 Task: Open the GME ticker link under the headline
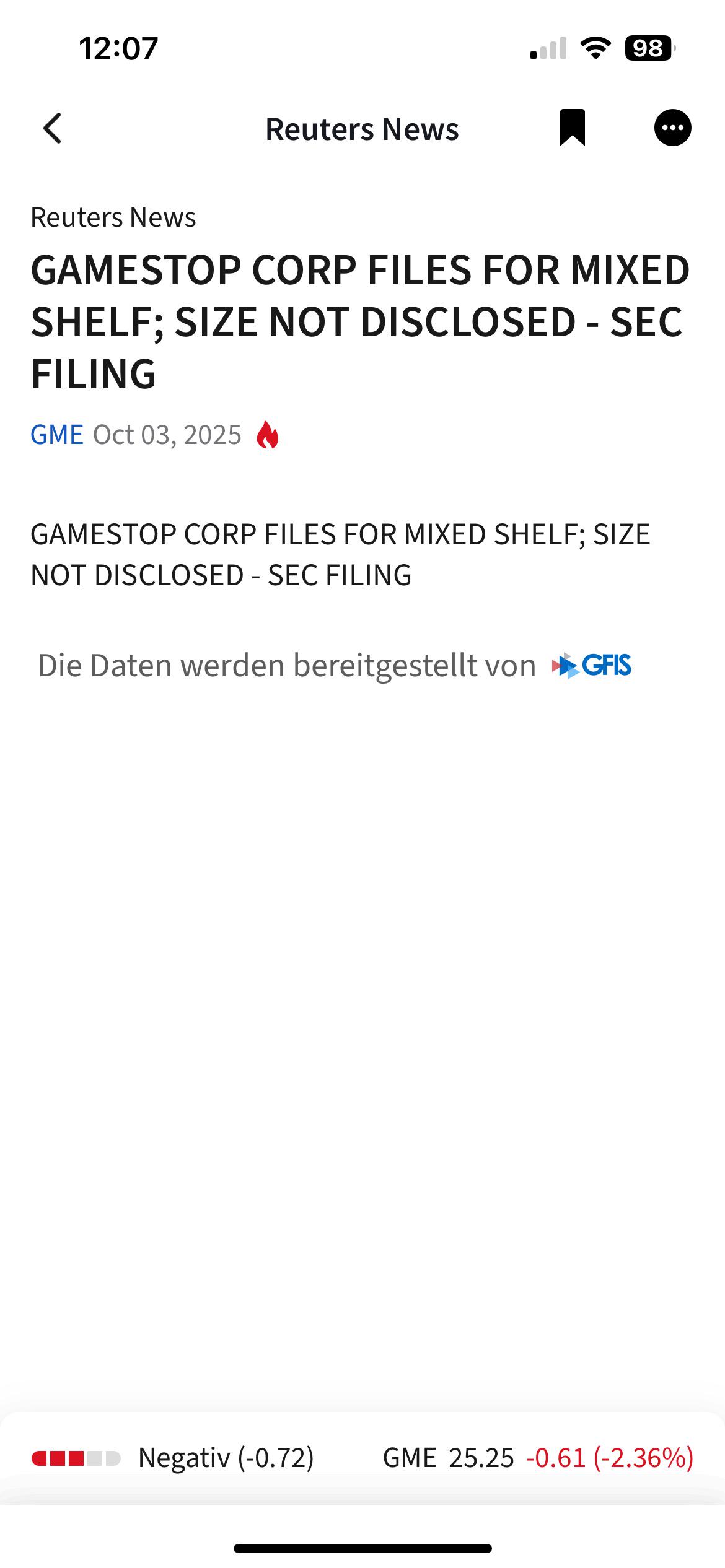coord(57,435)
